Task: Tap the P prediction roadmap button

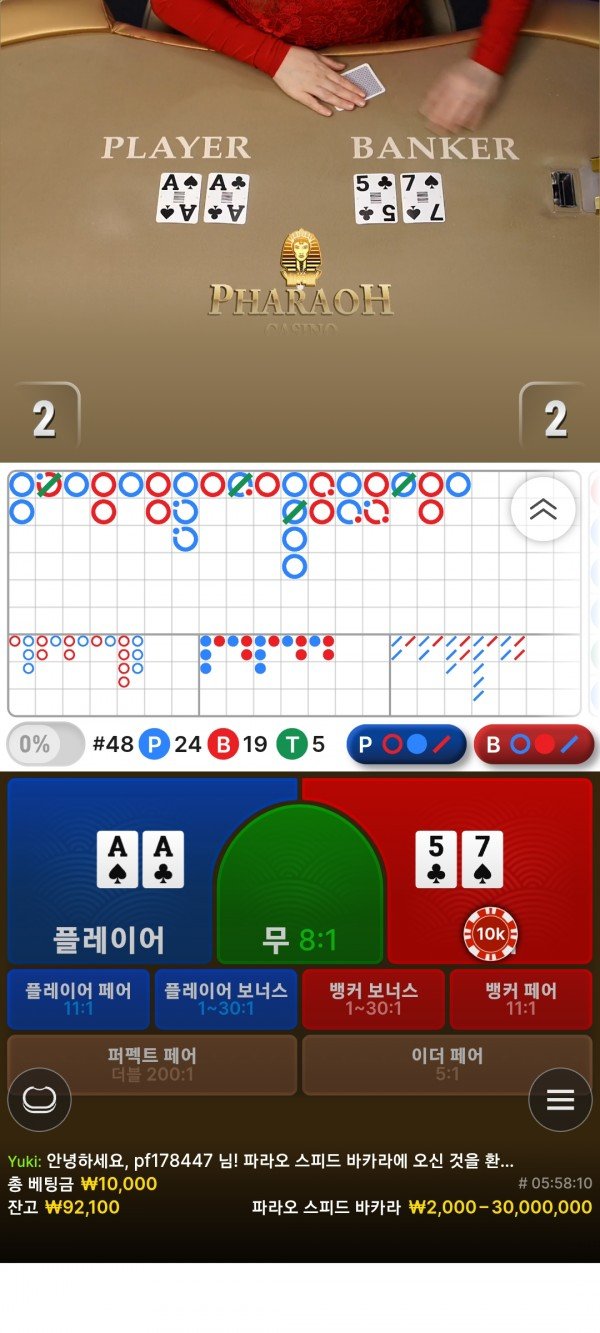Action: pos(406,744)
